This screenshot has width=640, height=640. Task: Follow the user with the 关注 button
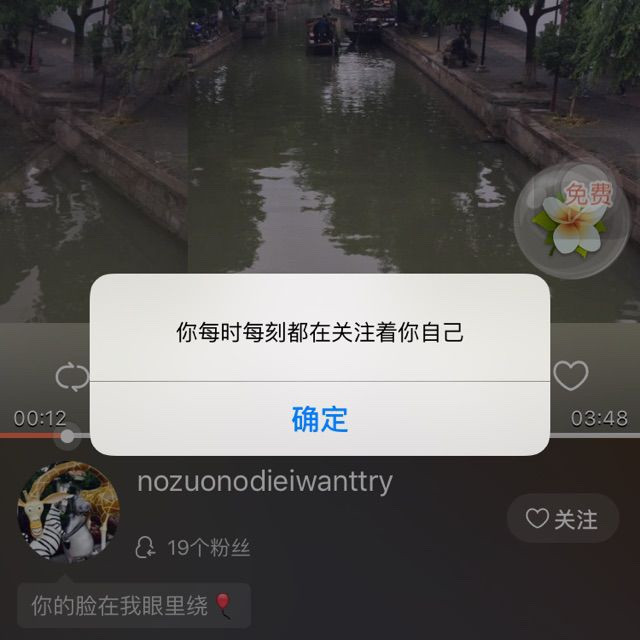pos(562,519)
